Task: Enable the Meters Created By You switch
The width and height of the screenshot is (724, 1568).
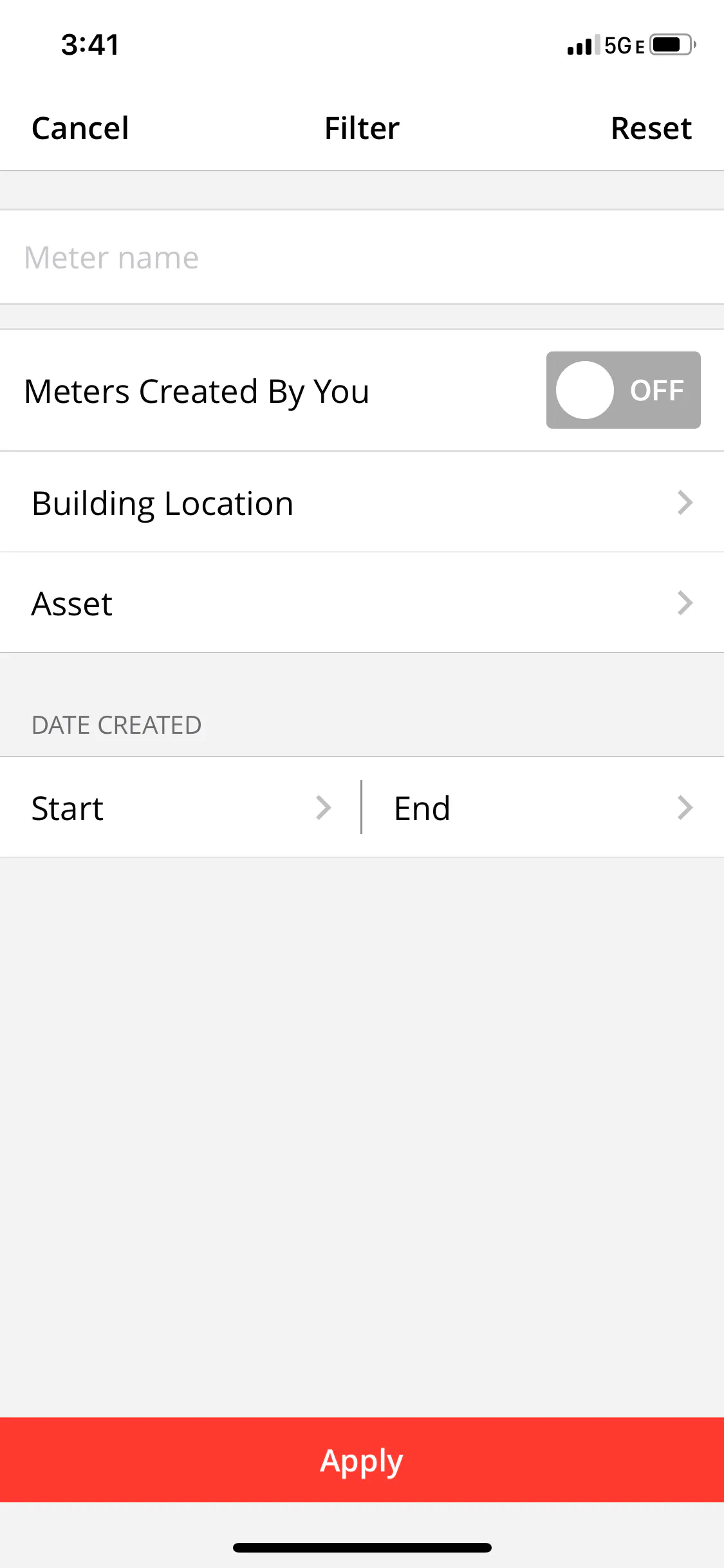Action: pyautogui.click(x=622, y=390)
